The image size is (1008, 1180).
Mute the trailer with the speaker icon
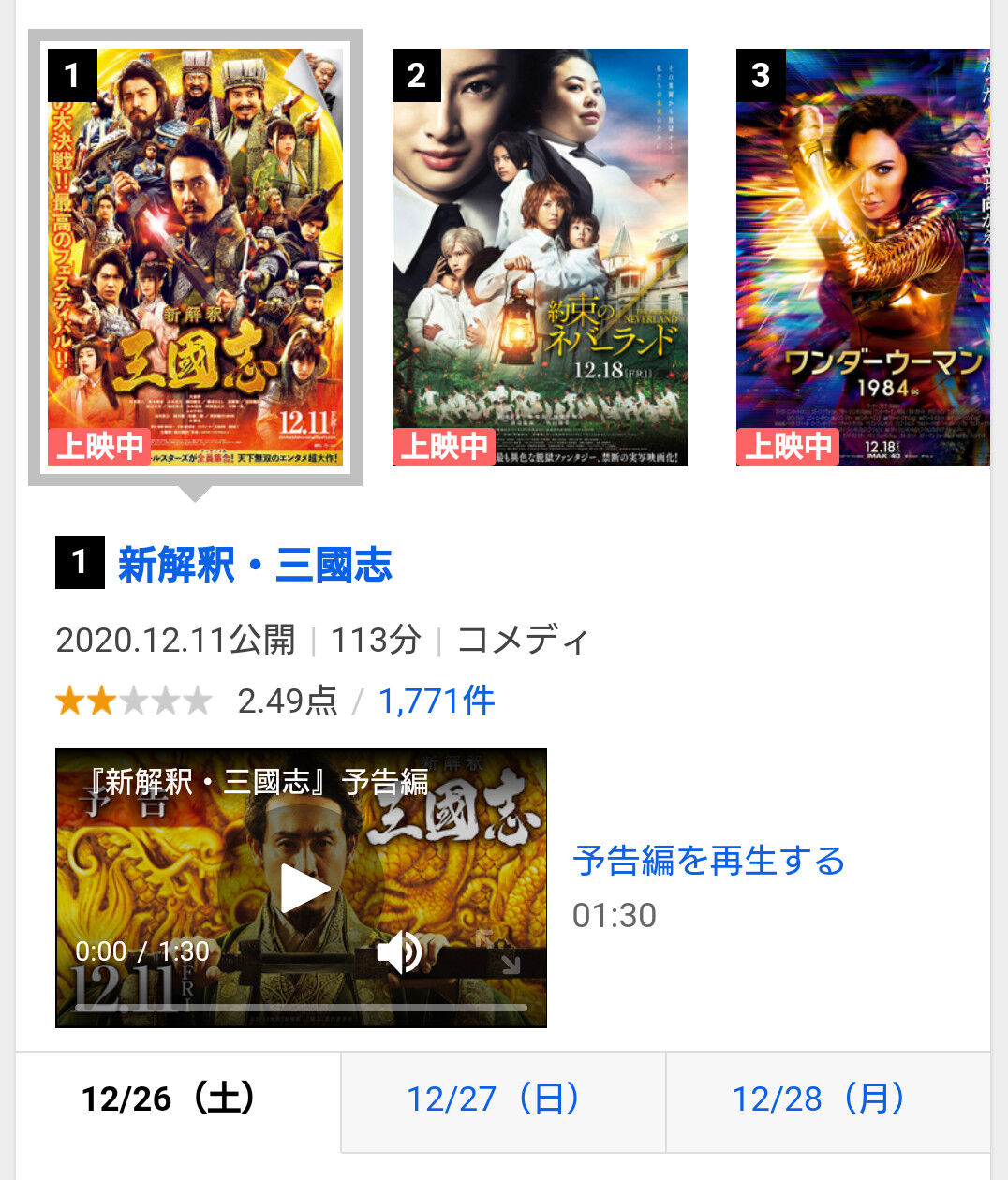(x=400, y=952)
